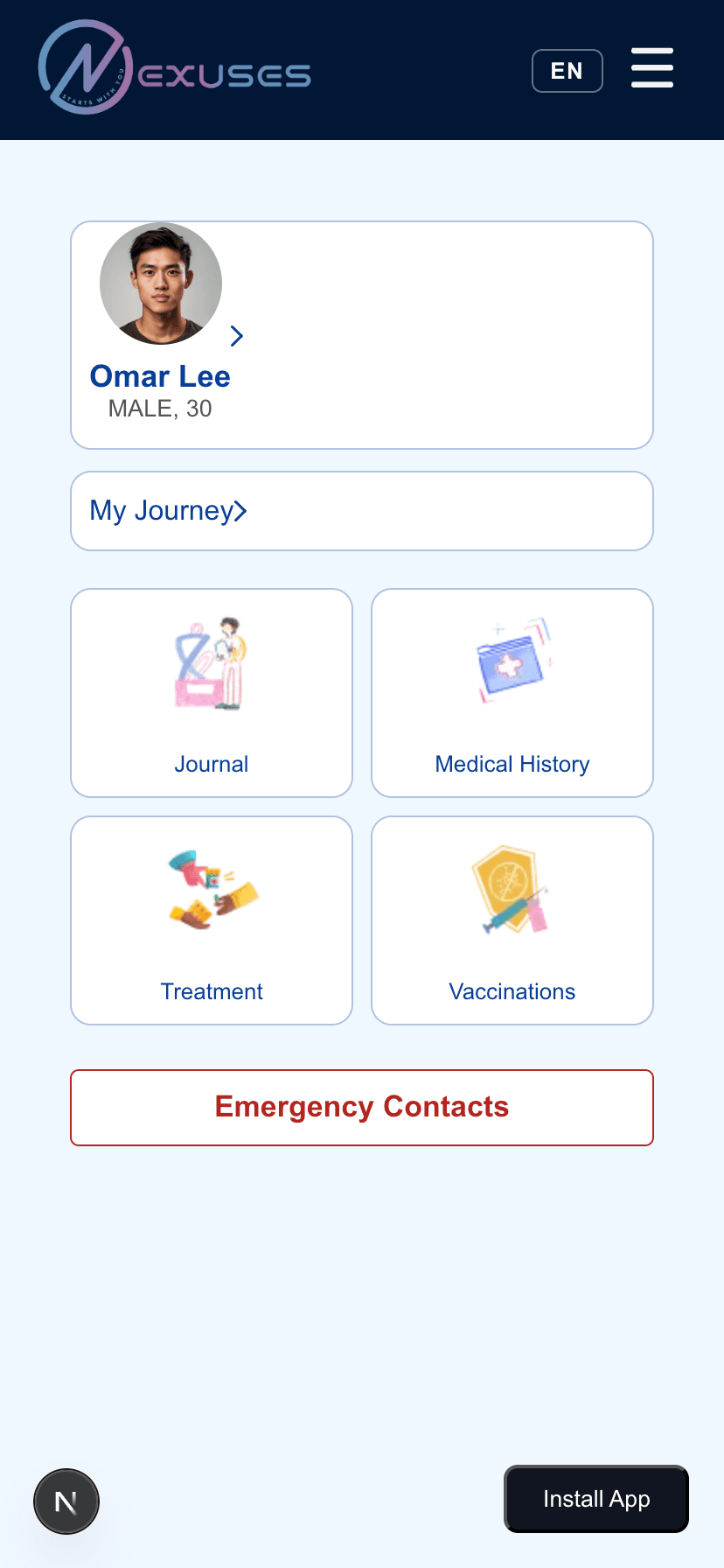The height and width of the screenshot is (1568, 724).
Task: Go to the Treatment section
Action: [212, 920]
